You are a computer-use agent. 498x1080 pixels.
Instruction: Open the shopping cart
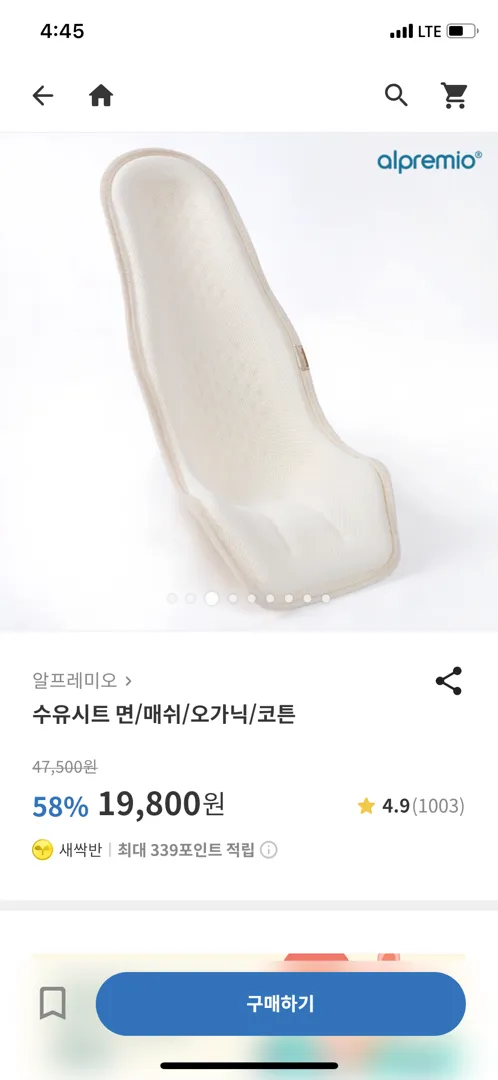tap(455, 96)
